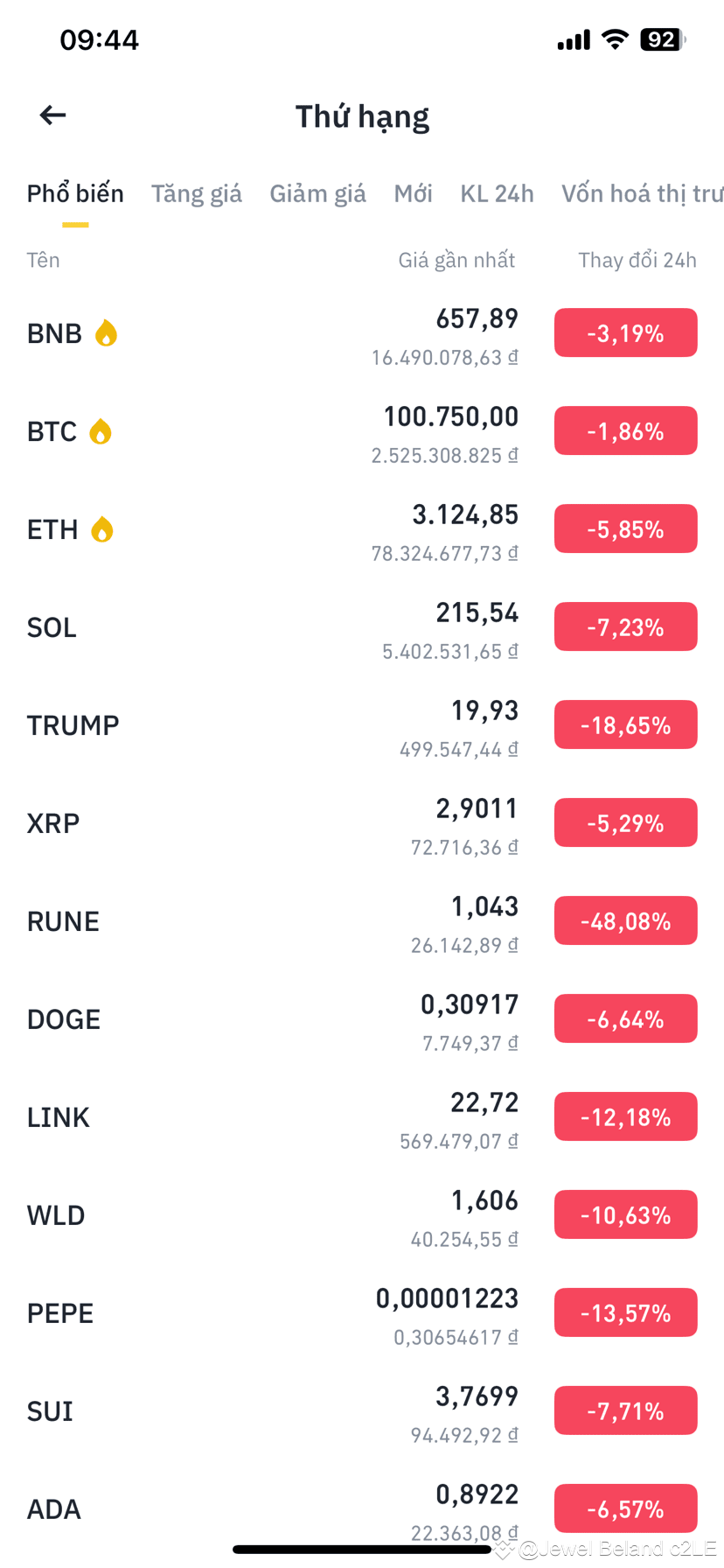Tap the flame icon next to BNB
724x1568 pixels.
[105, 332]
